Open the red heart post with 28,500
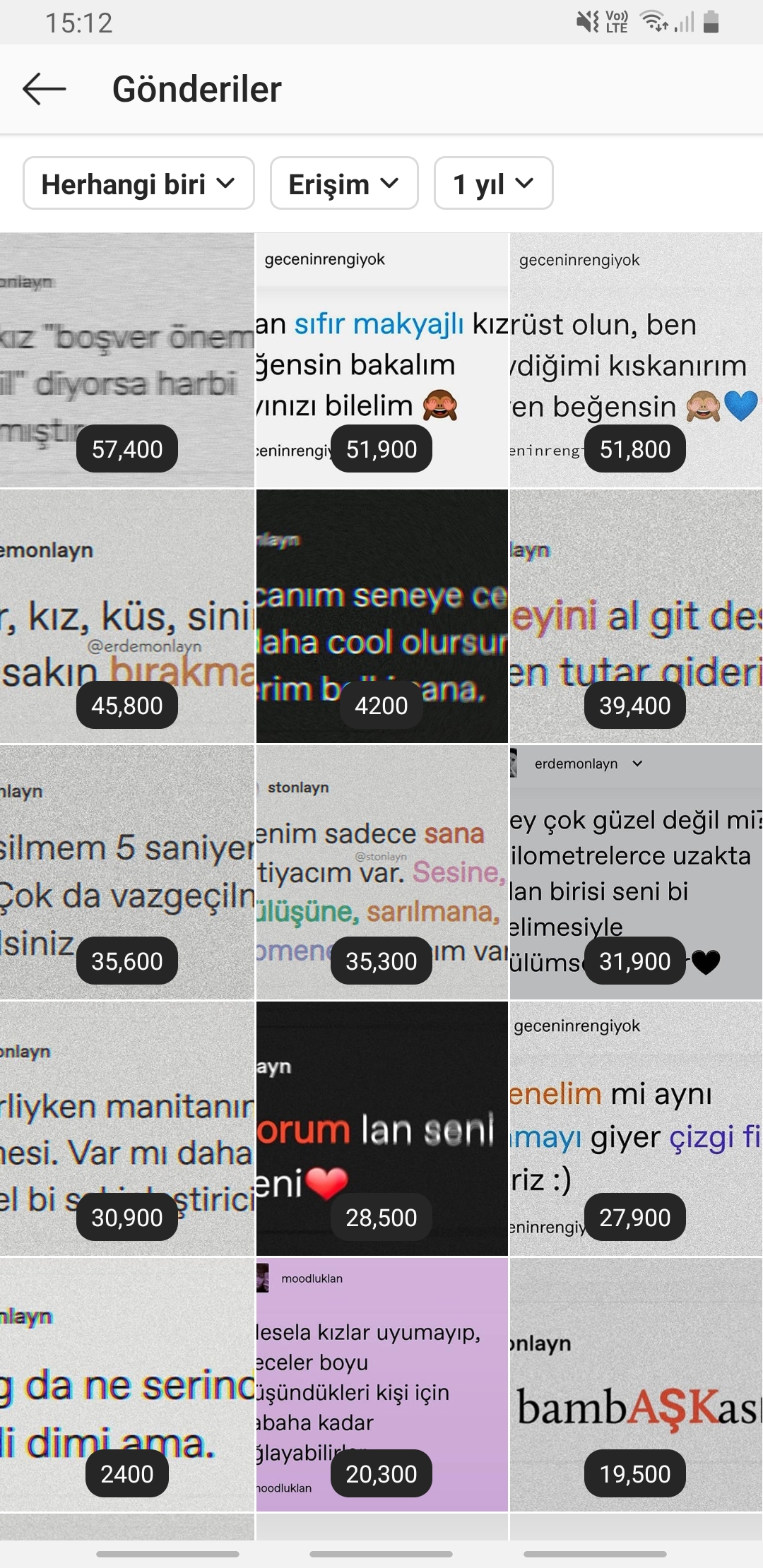Image resolution: width=763 pixels, height=1568 pixels. coord(381,1129)
